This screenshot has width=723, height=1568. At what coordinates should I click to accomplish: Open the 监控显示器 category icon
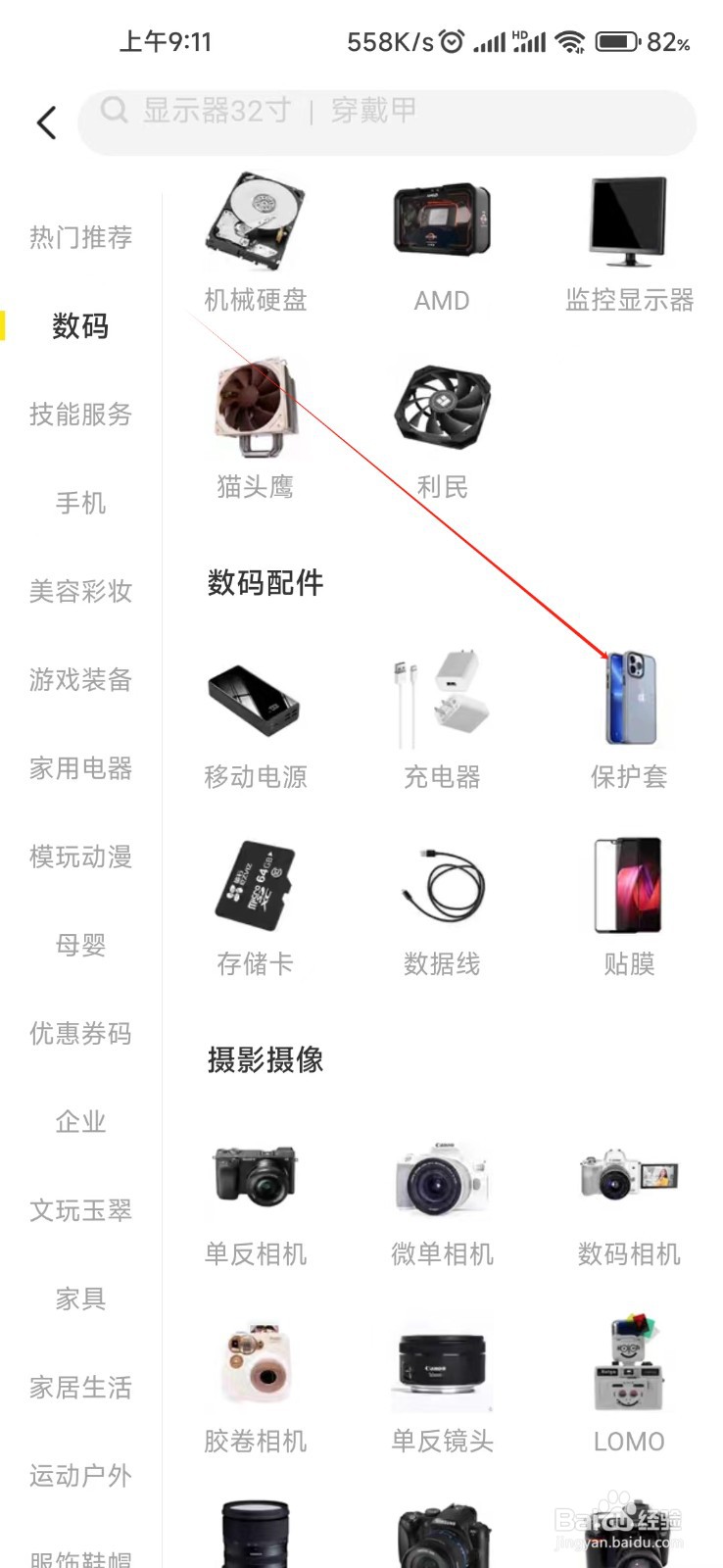[x=628, y=223]
